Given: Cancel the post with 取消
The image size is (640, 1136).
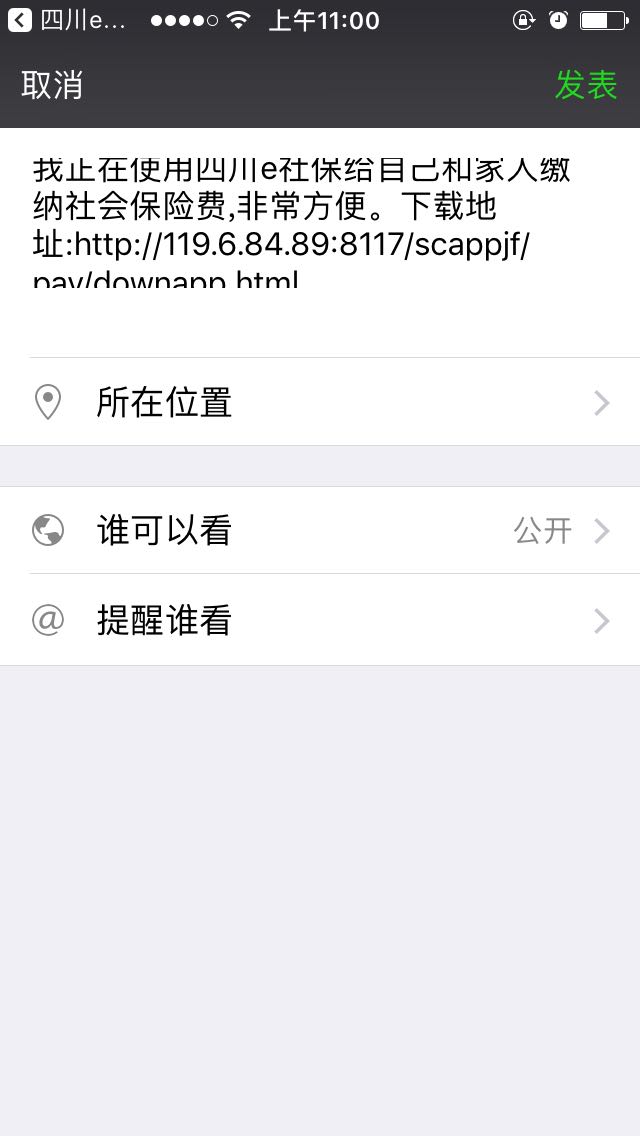Looking at the screenshot, I should click(52, 86).
